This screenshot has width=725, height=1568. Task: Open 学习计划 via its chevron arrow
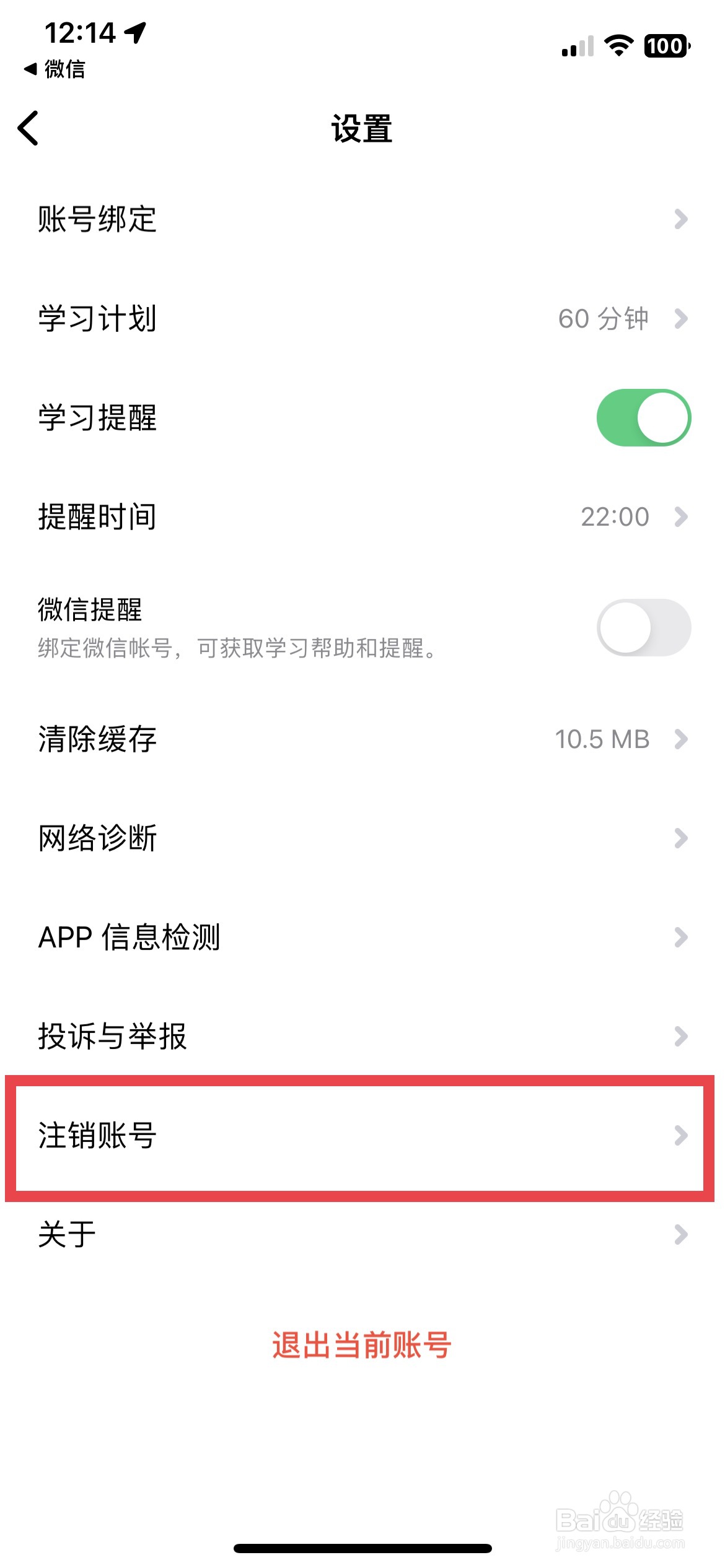tap(682, 319)
